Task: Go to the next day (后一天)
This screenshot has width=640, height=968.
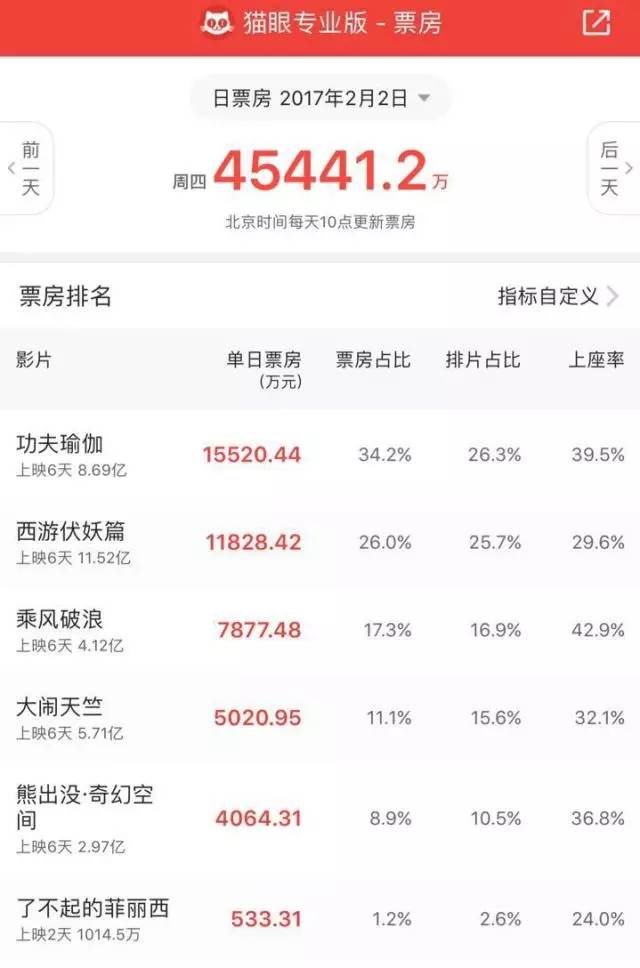Action: pyautogui.click(x=614, y=168)
